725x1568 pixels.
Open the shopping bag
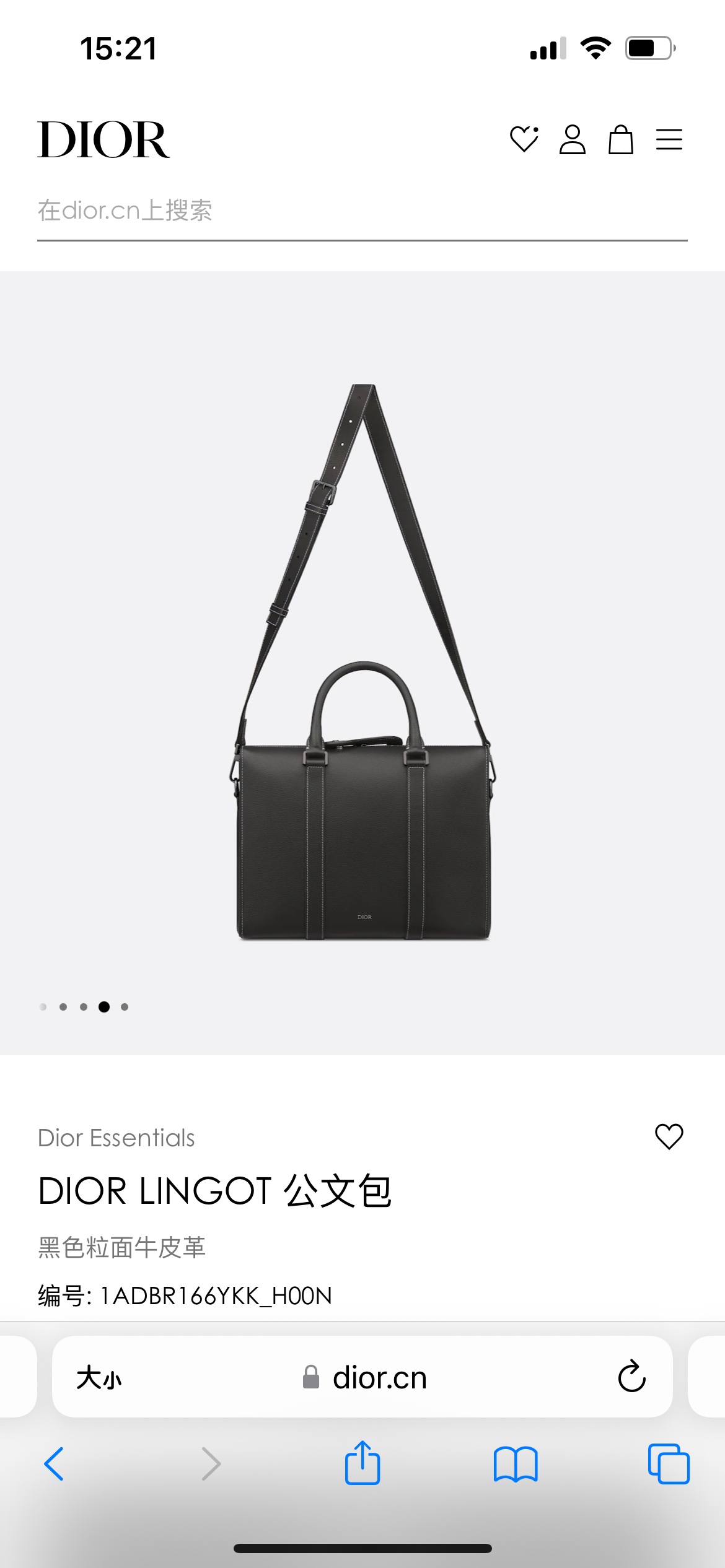point(620,139)
